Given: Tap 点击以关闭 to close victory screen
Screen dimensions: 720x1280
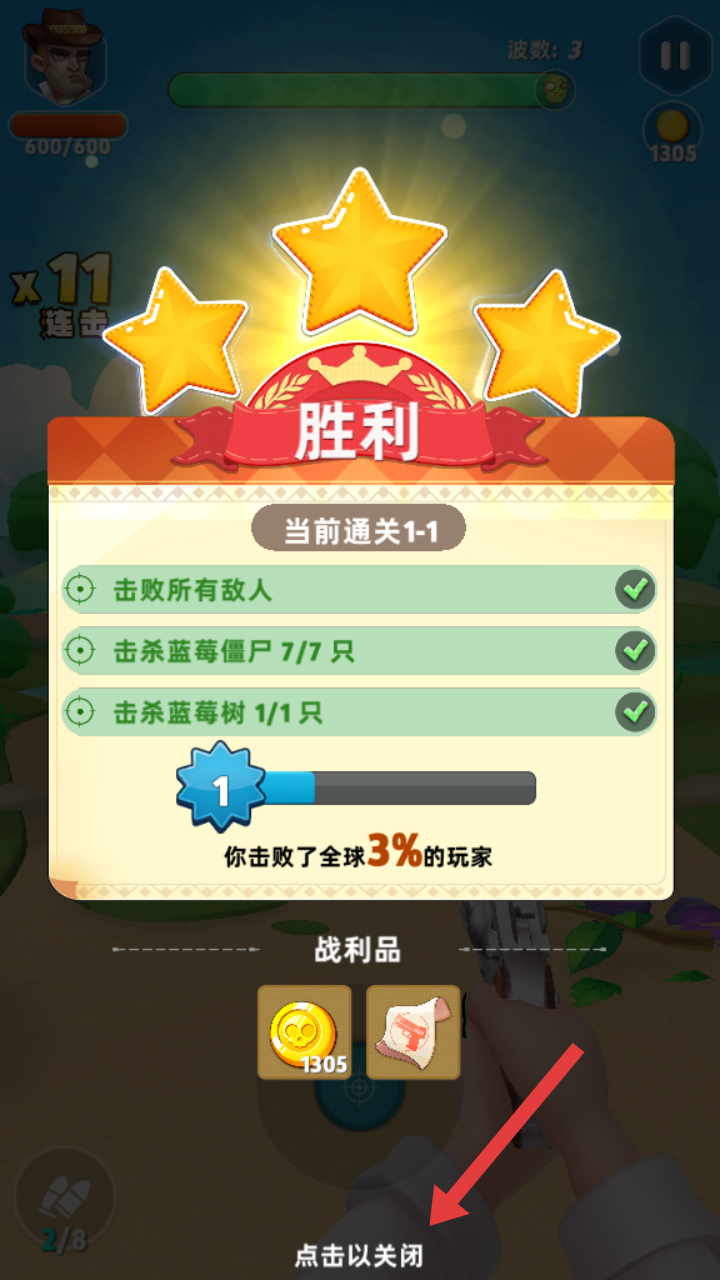Looking at the screenshot, I should point(358,1255).
